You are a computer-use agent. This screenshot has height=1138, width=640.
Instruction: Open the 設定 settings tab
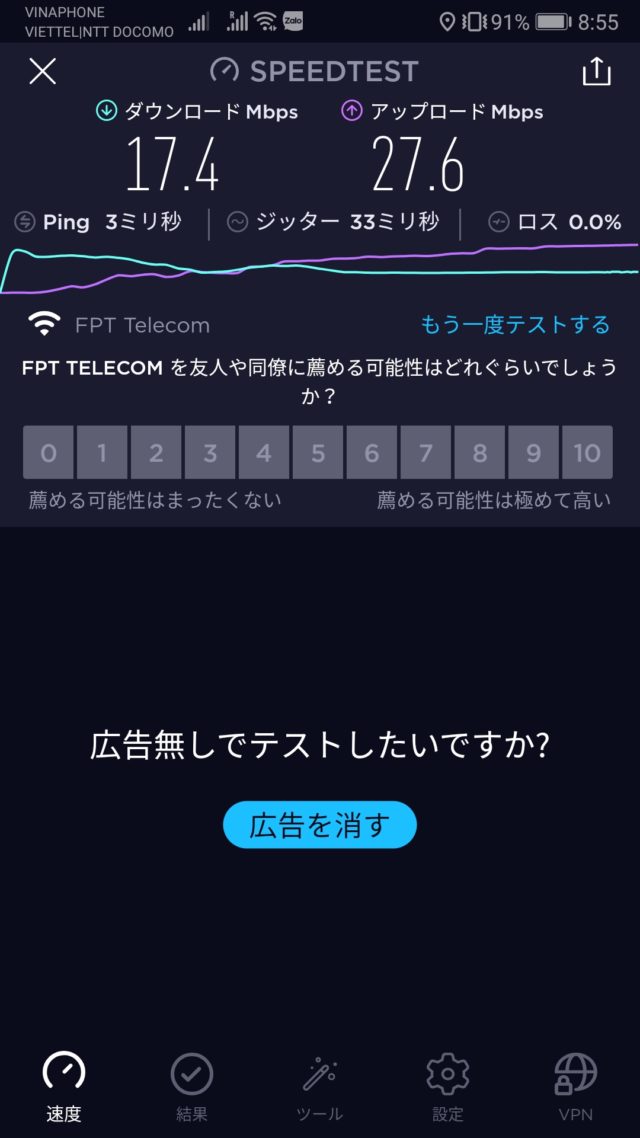point(447,1086)
